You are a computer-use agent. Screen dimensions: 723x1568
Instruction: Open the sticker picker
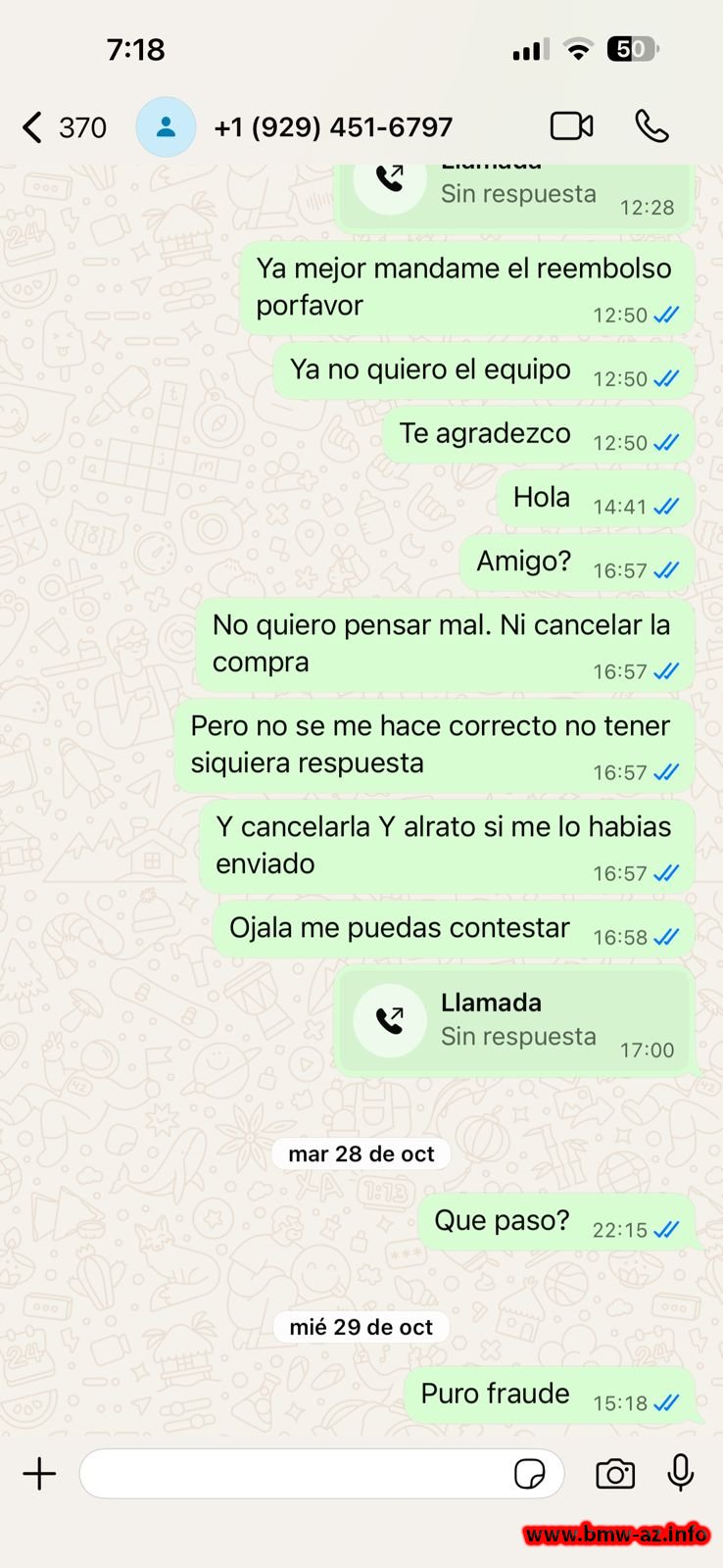(530, 1474)
